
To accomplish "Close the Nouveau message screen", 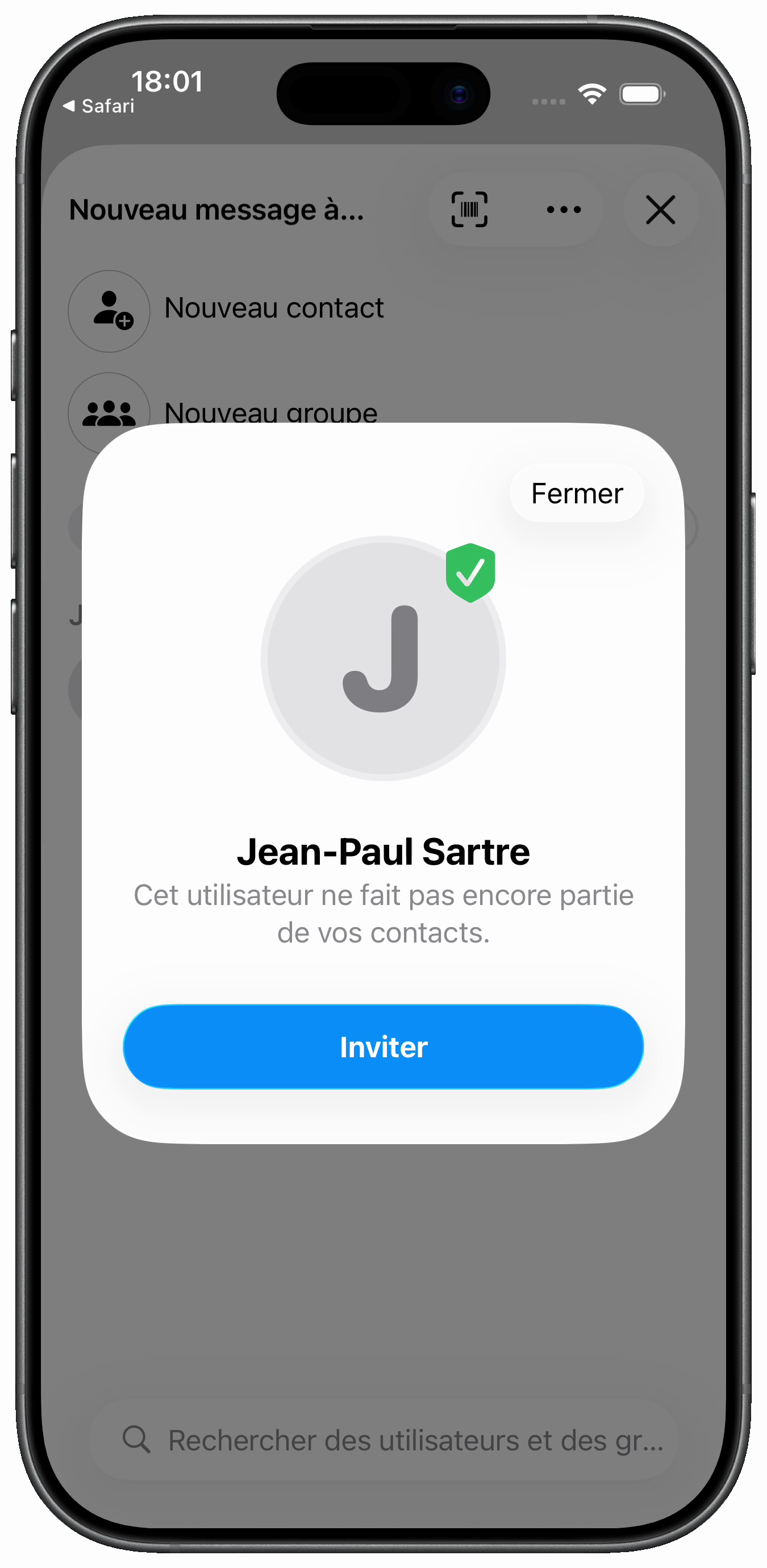I will coord(660,210).
